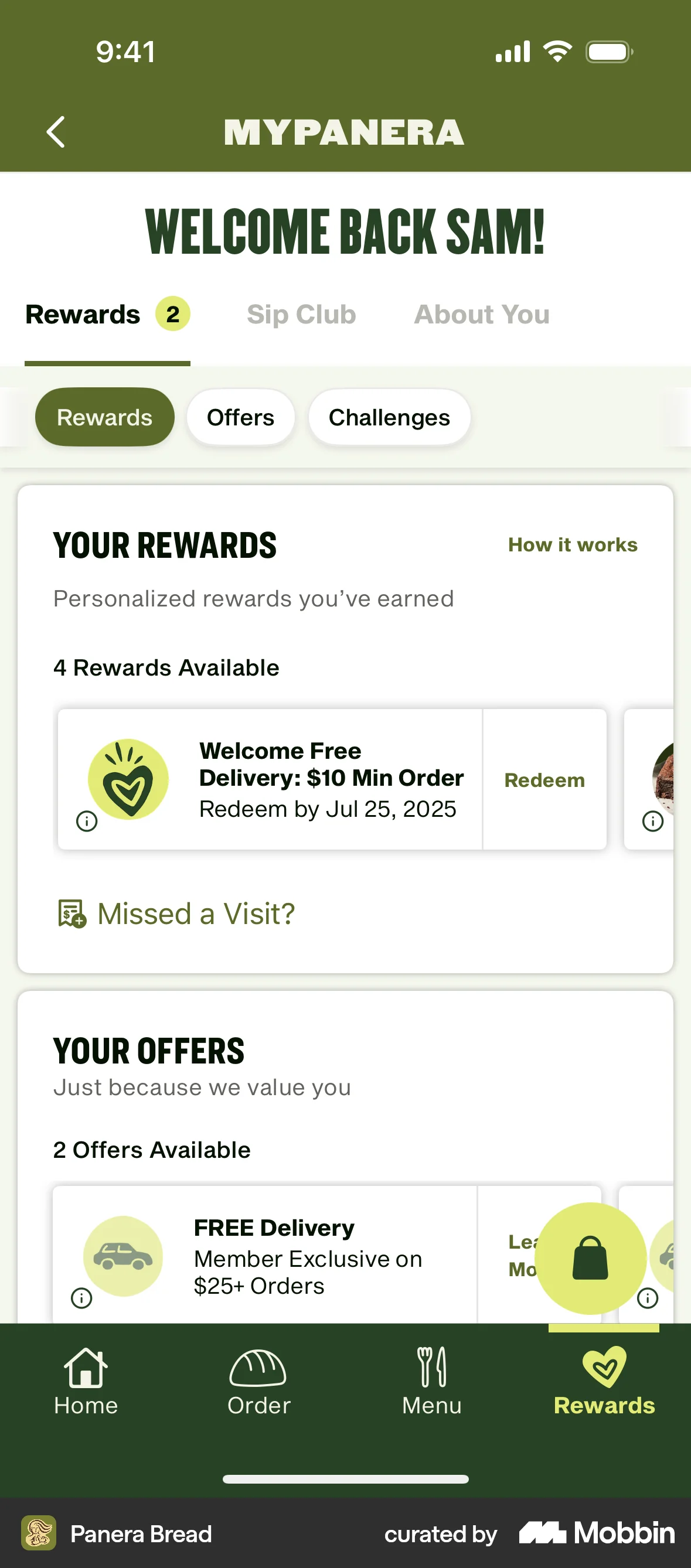Switch to the Sip Club tab
691x1568 pixels.
[x=302, y=315]
